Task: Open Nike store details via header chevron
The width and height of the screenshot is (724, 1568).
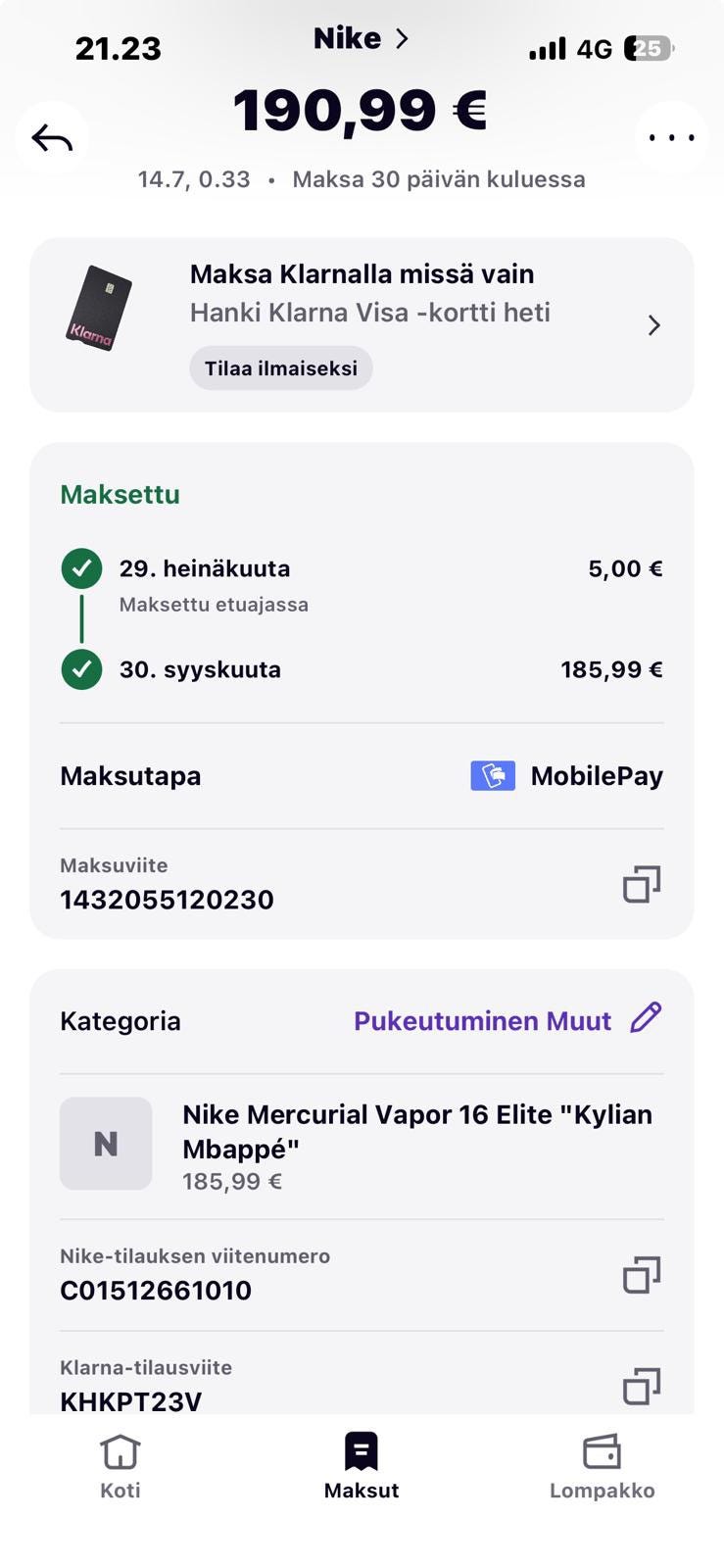Action: click(x=402, y=38)
